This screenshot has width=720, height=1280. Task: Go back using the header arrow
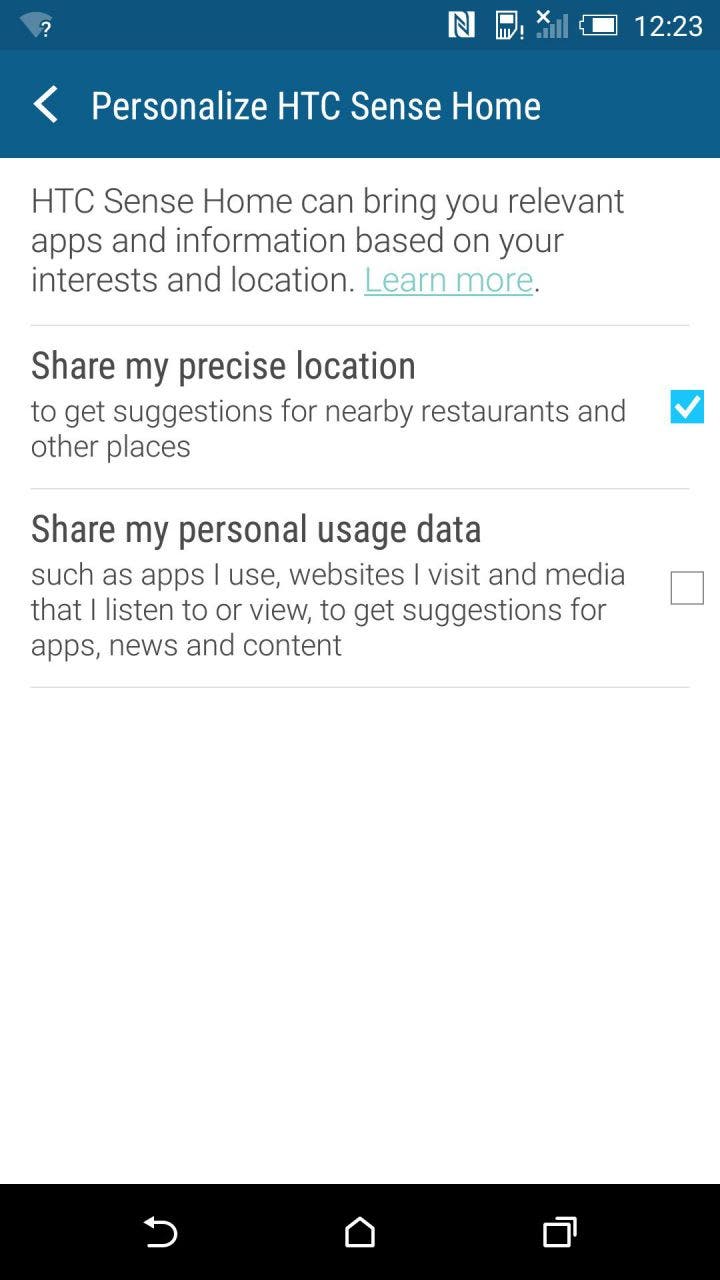(x=46, y=104)
